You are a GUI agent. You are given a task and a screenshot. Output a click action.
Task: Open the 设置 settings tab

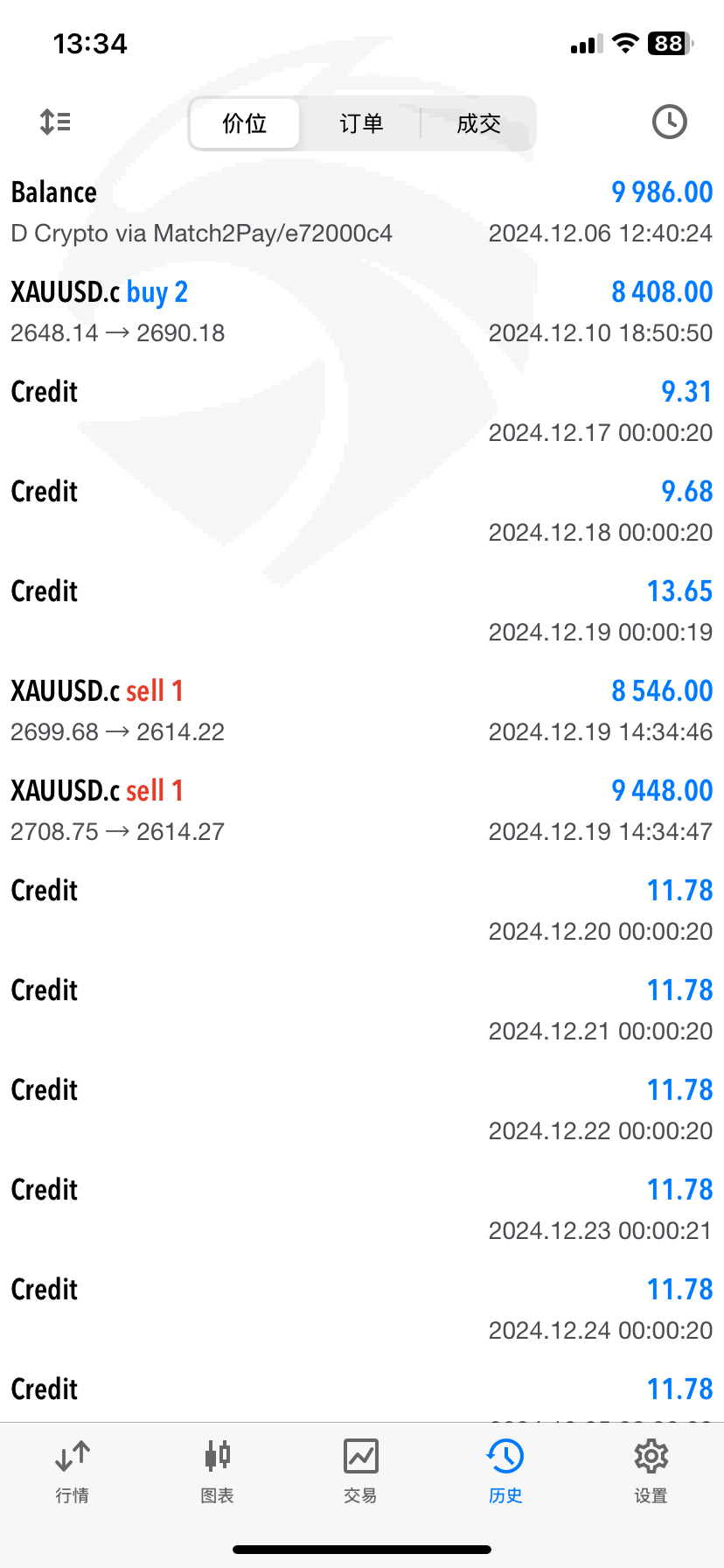[651, 1471]
